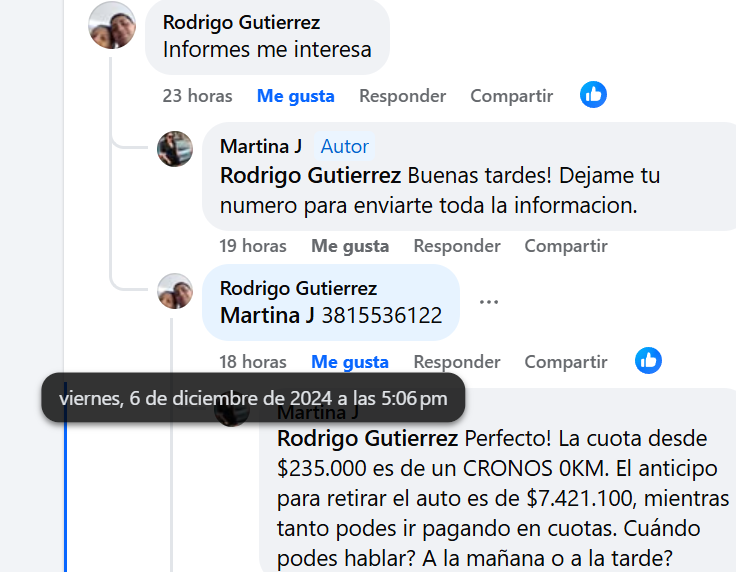Tap Compartir under Martina's 'Buenas tardes' reply

(566, 246)
